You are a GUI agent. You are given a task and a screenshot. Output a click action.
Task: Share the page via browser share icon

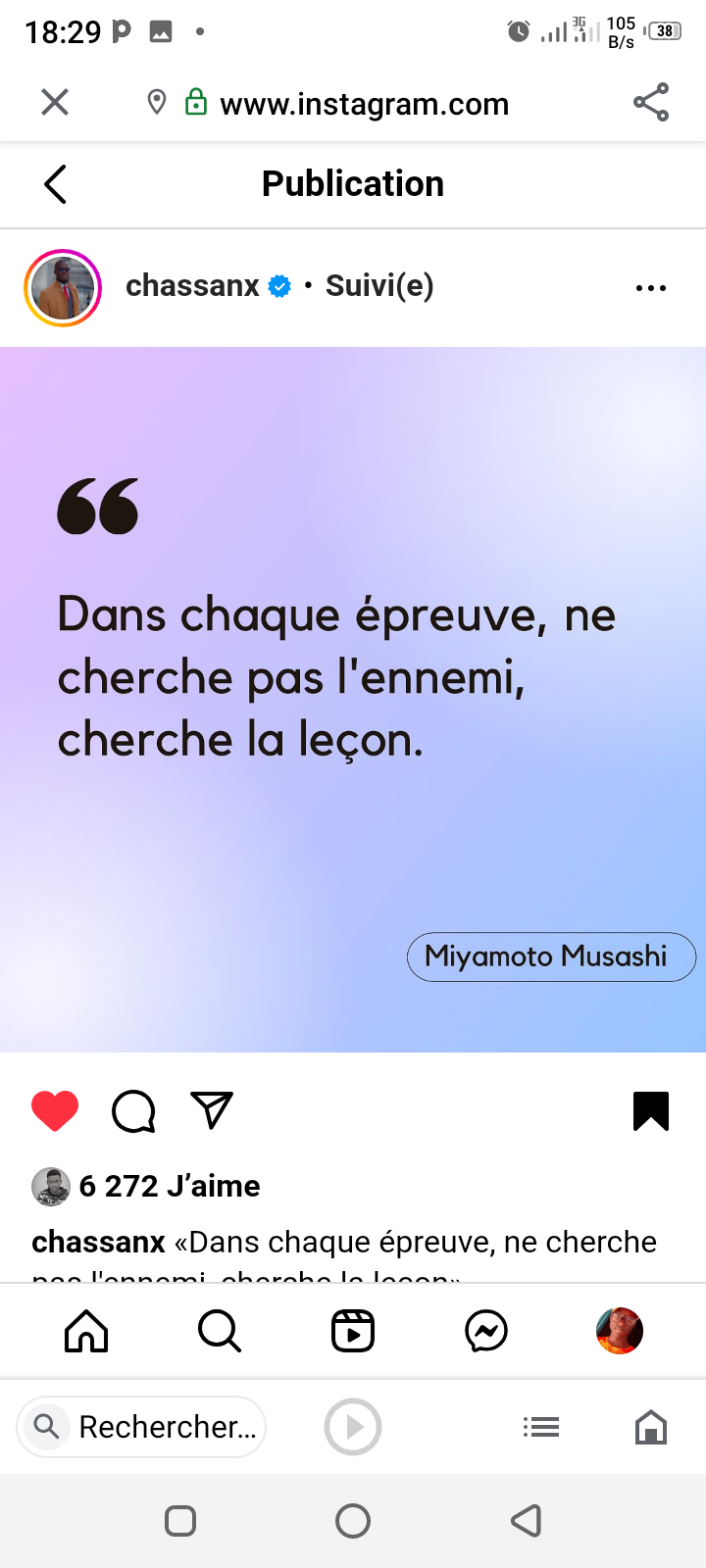[651, 102]
